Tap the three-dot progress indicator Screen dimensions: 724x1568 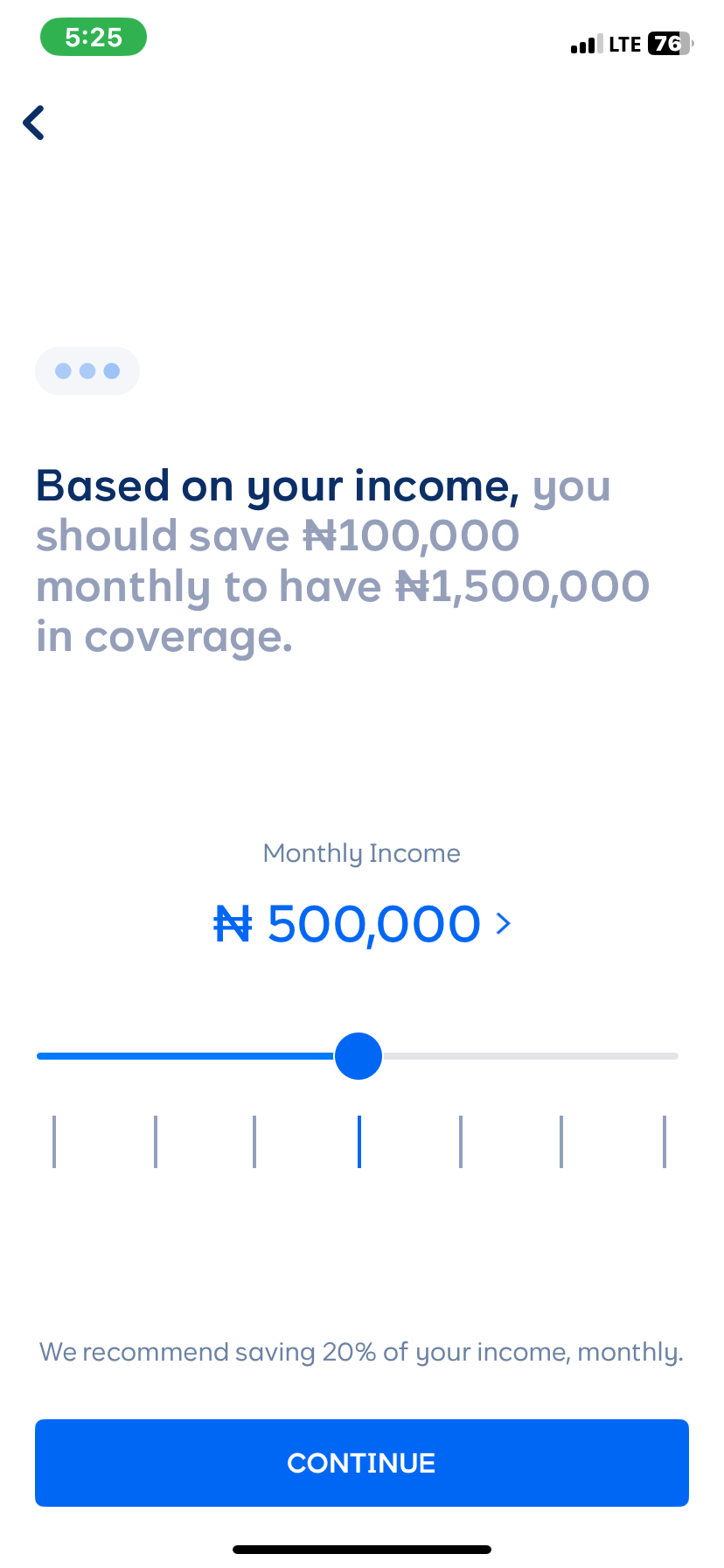[x=87, y=370]
